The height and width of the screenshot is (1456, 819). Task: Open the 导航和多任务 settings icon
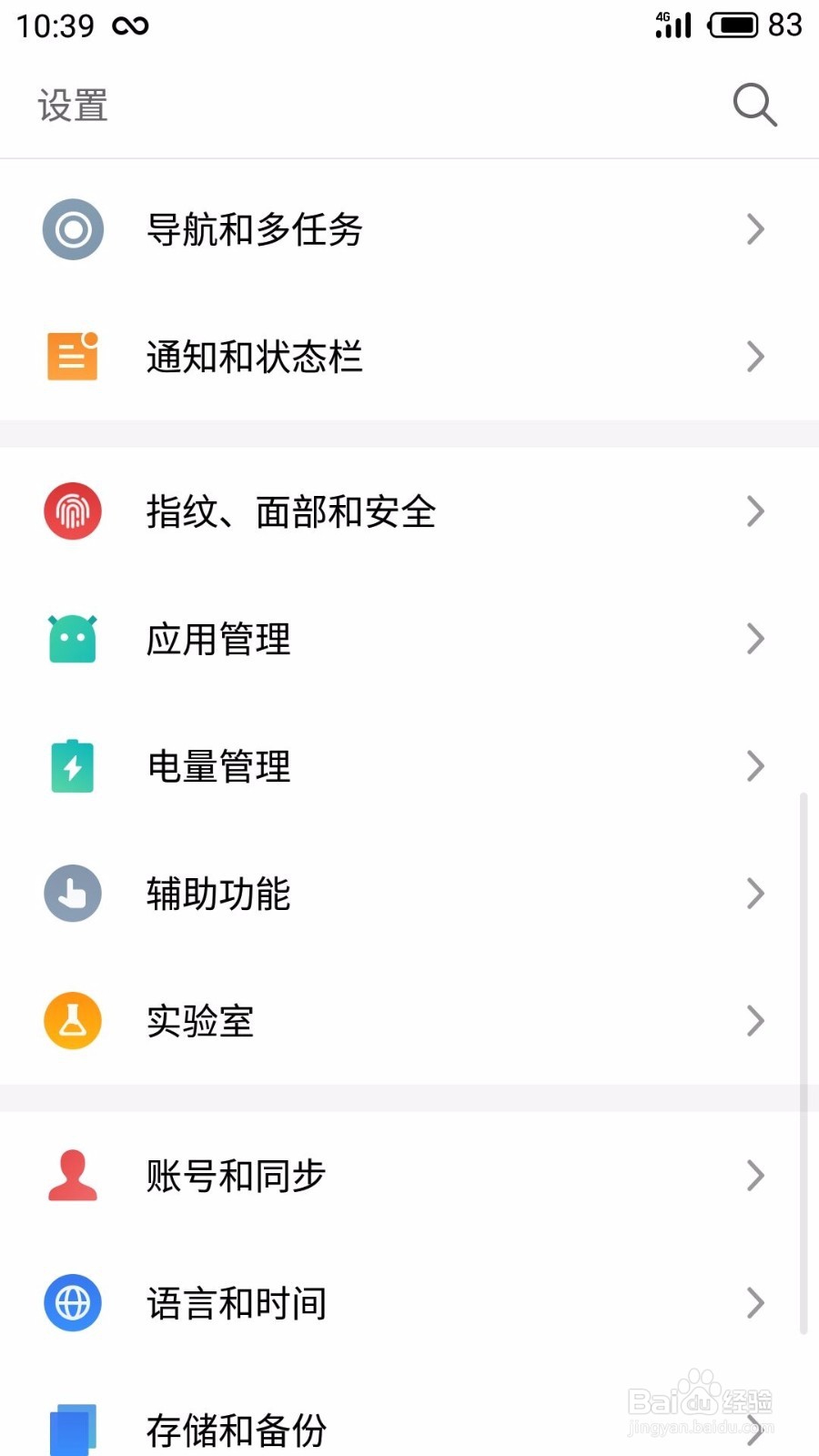[x=73, y=229]
